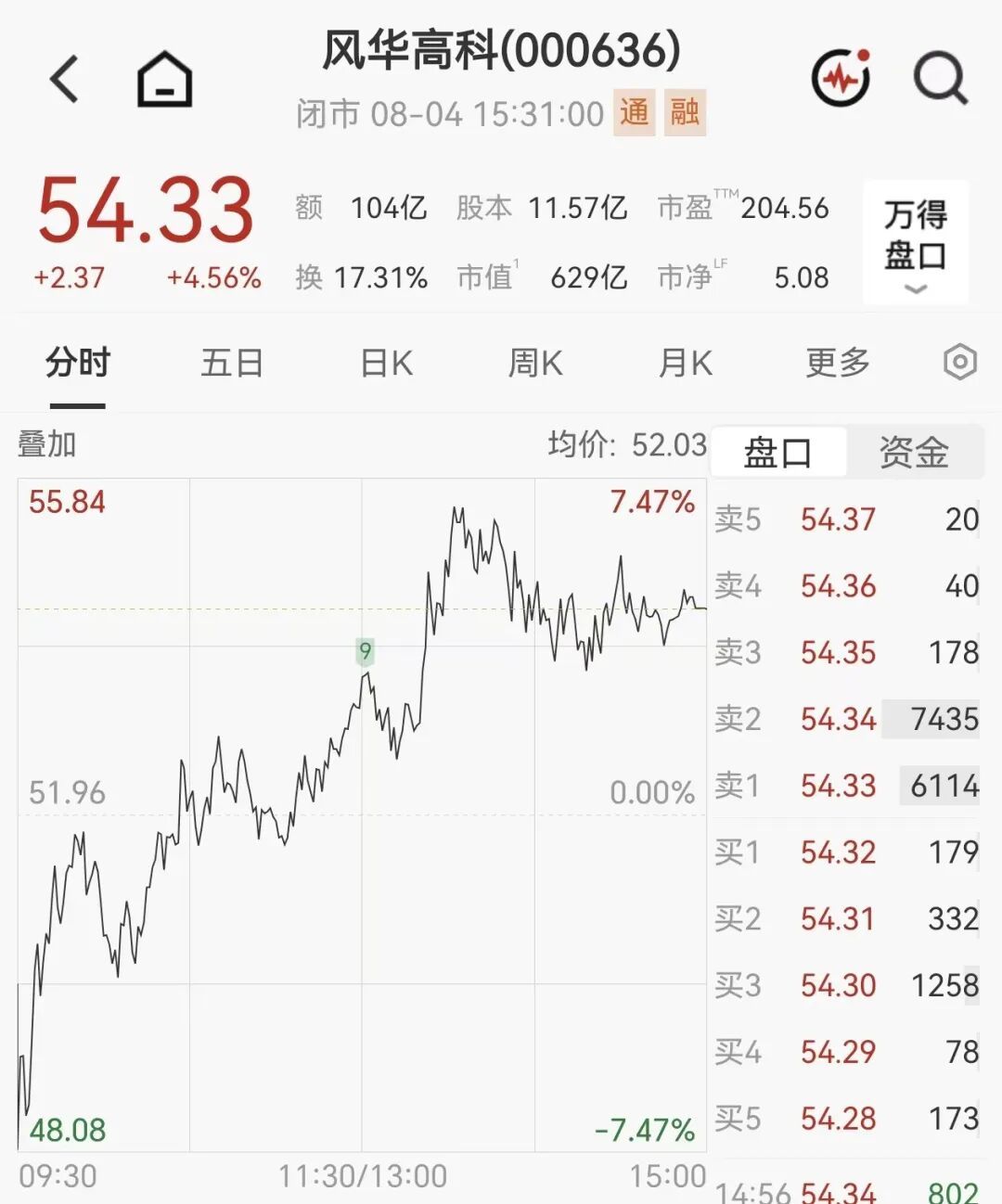This screenshot has height=1204, width=1002.
Task: Expand the 万得盘口 panel
Action: click(916, 243)
